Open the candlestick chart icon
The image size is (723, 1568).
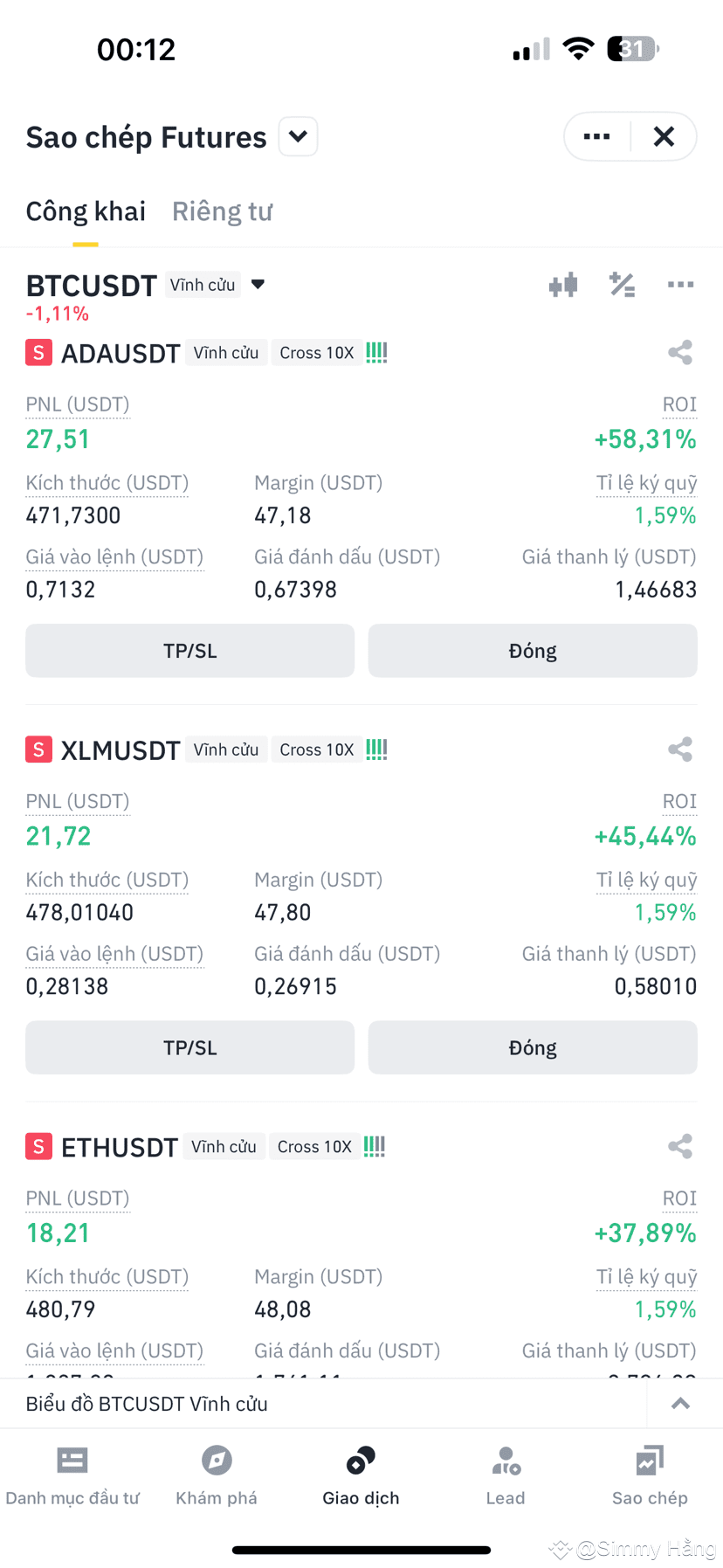click(563, 285)
